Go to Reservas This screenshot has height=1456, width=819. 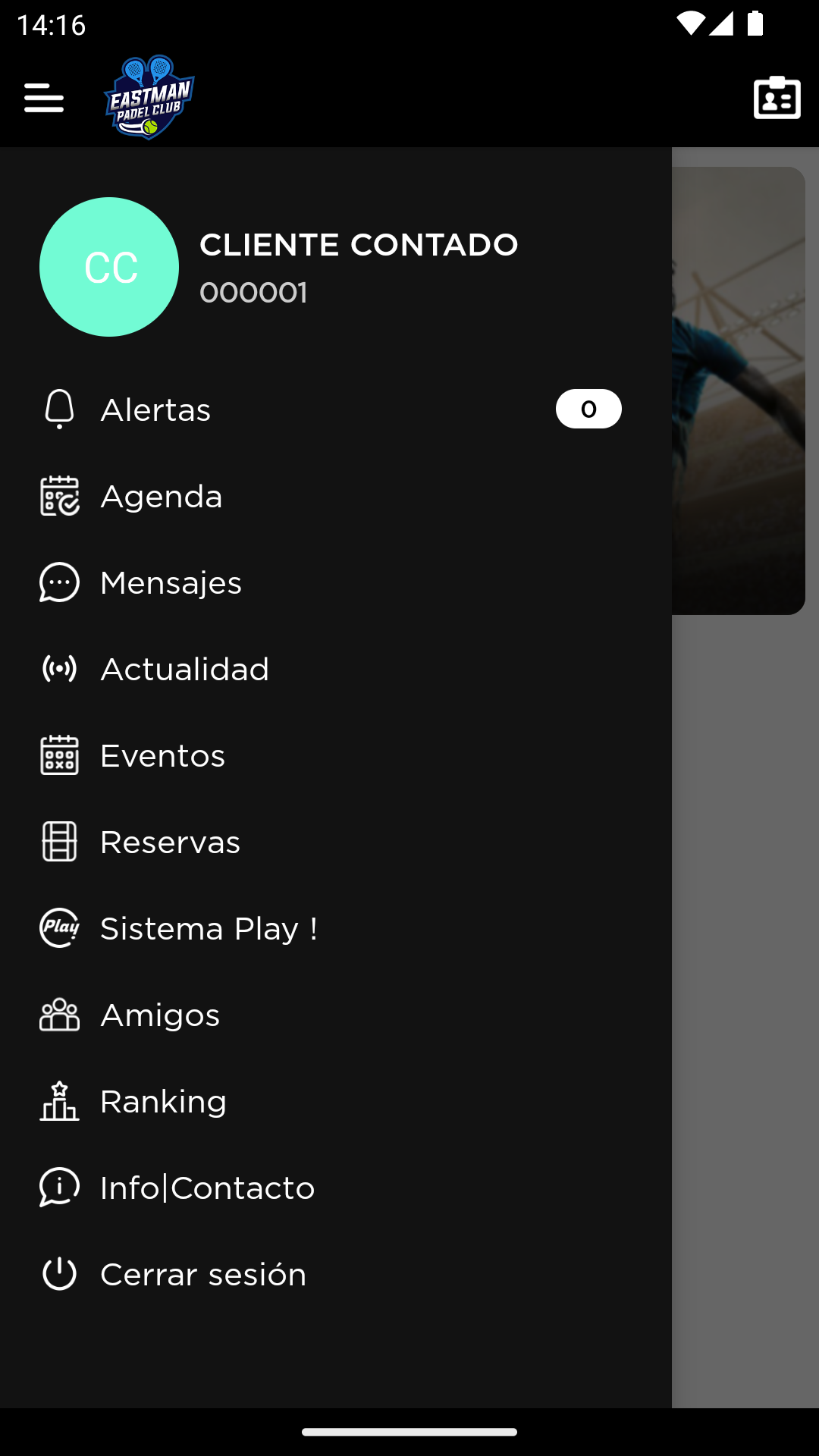pos(335,842)
